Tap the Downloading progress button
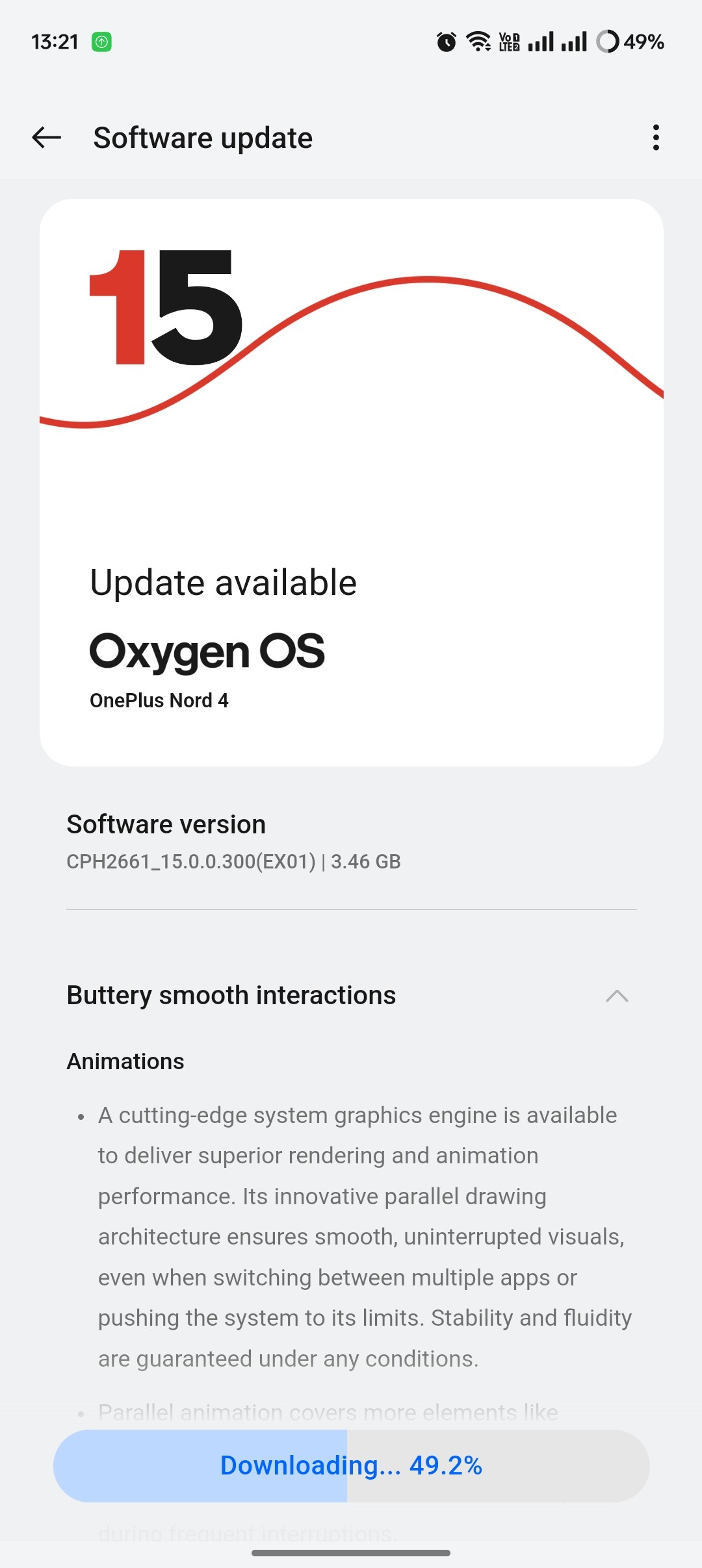The width and height of the screenshot is (702, 1568). tap(351, 1465)
